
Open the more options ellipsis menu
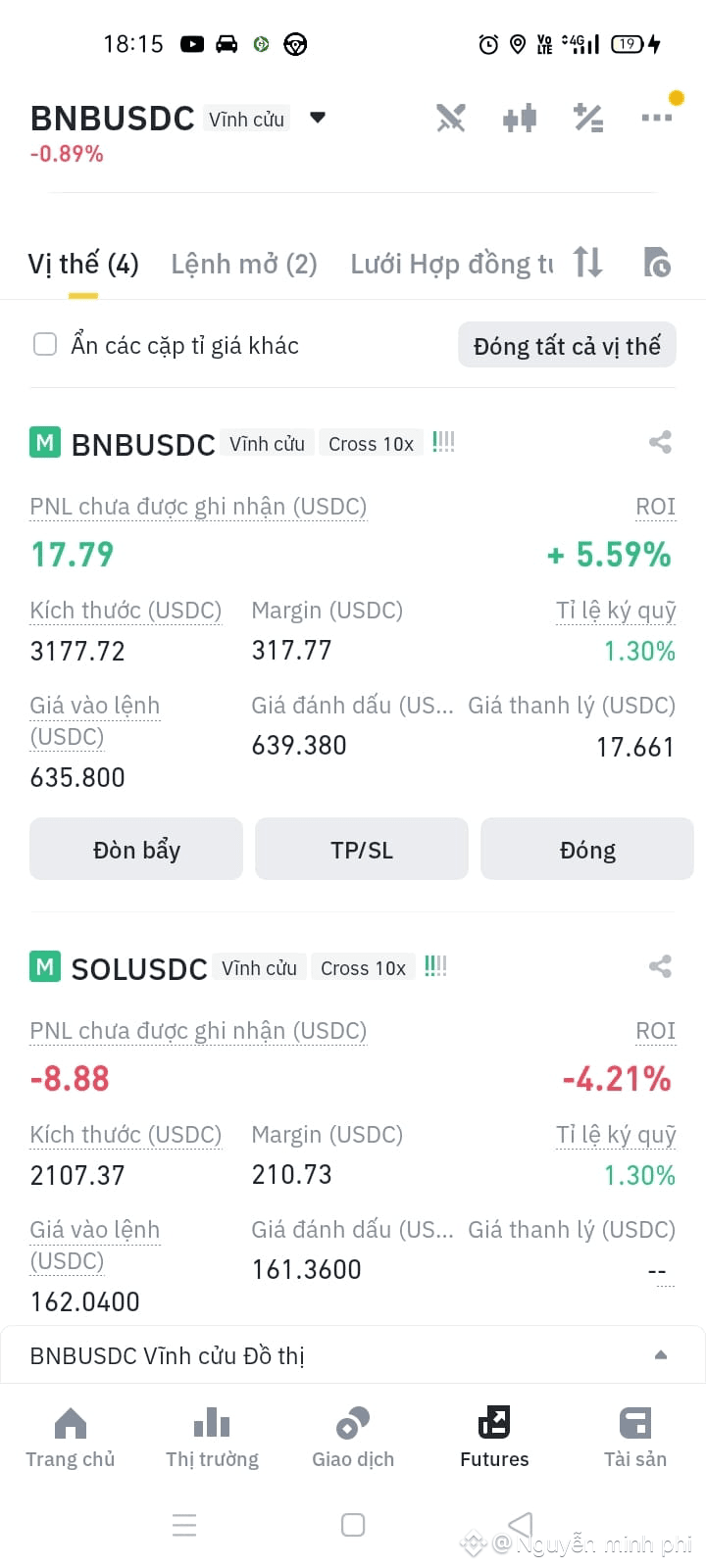[656, 117]
